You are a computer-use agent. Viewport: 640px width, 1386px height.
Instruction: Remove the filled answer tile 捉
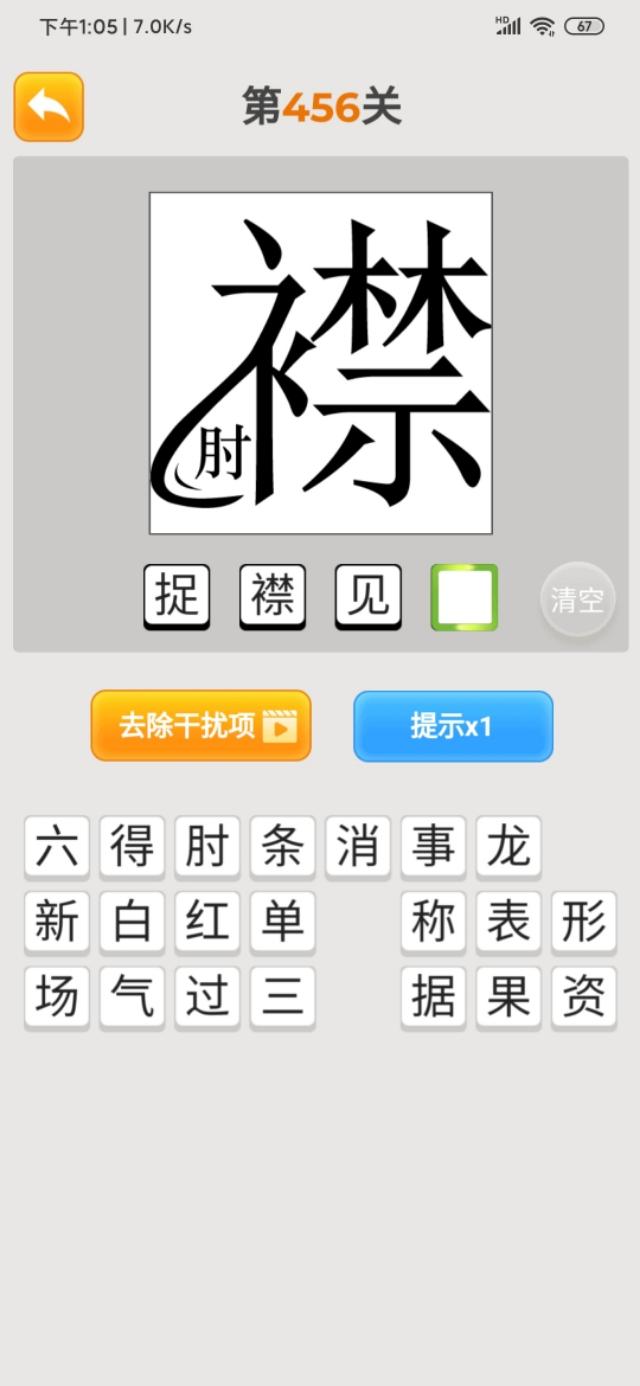(x=177, y=597)
